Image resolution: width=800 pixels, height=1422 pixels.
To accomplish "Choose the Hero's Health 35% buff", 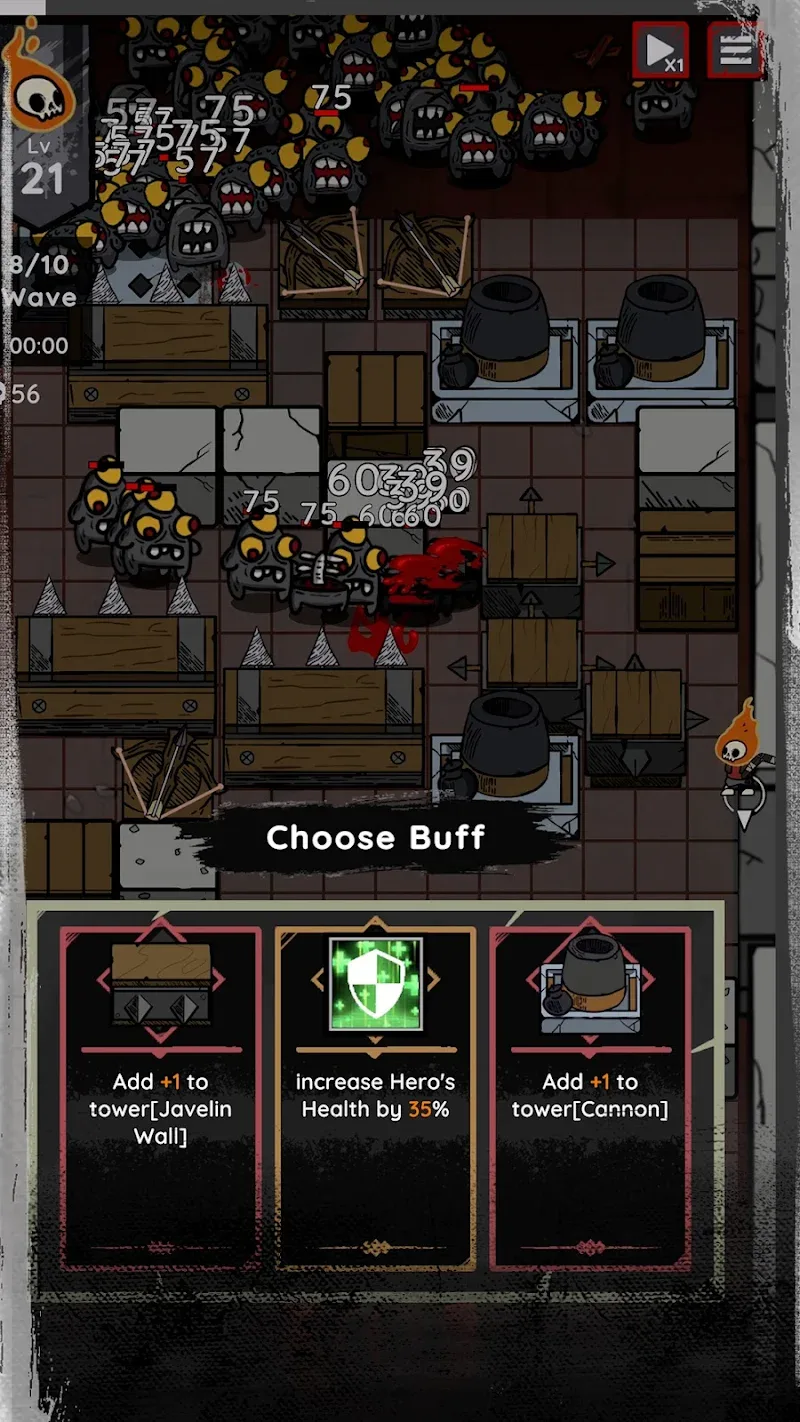I will coord(375,1097).
